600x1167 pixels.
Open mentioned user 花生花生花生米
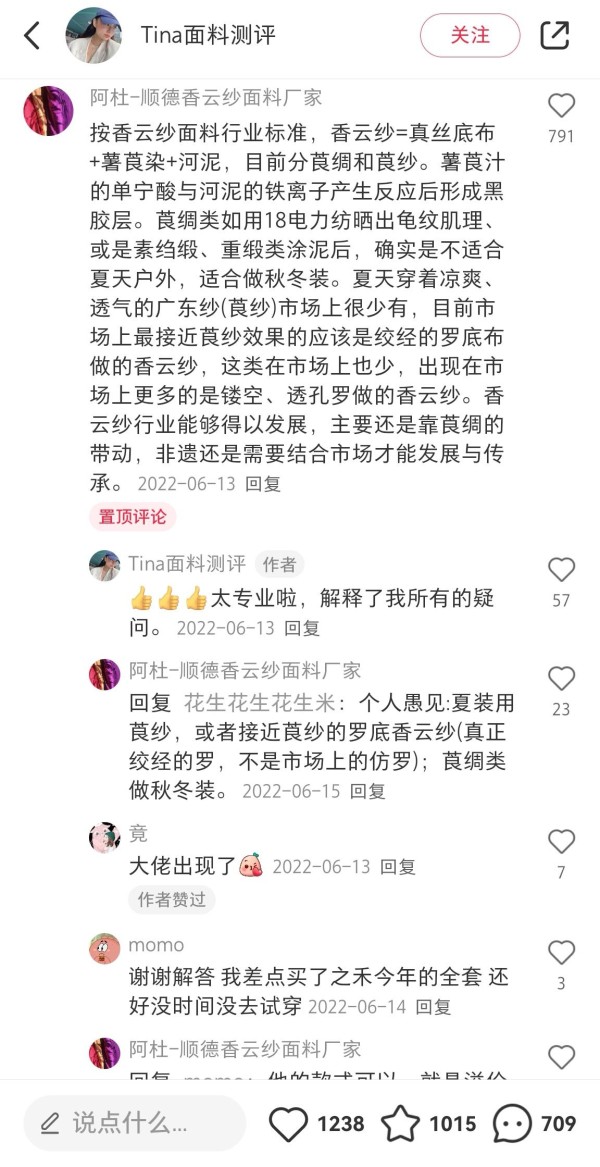point(261,702)
